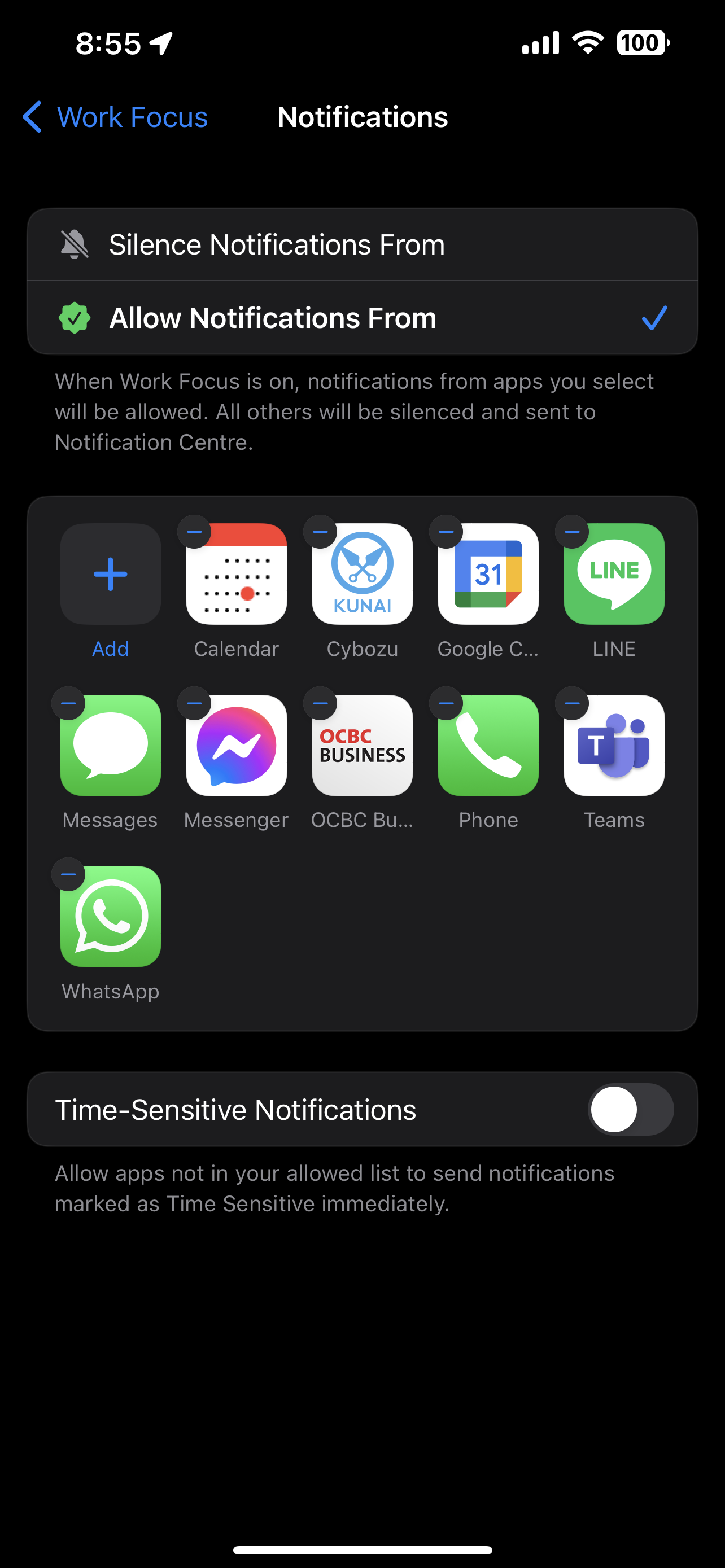Image resolution: width=725 pixels, height=1568 pixels.
Task: Remove Google Calendar from allowed apps
Action: [x=446, y=532]
